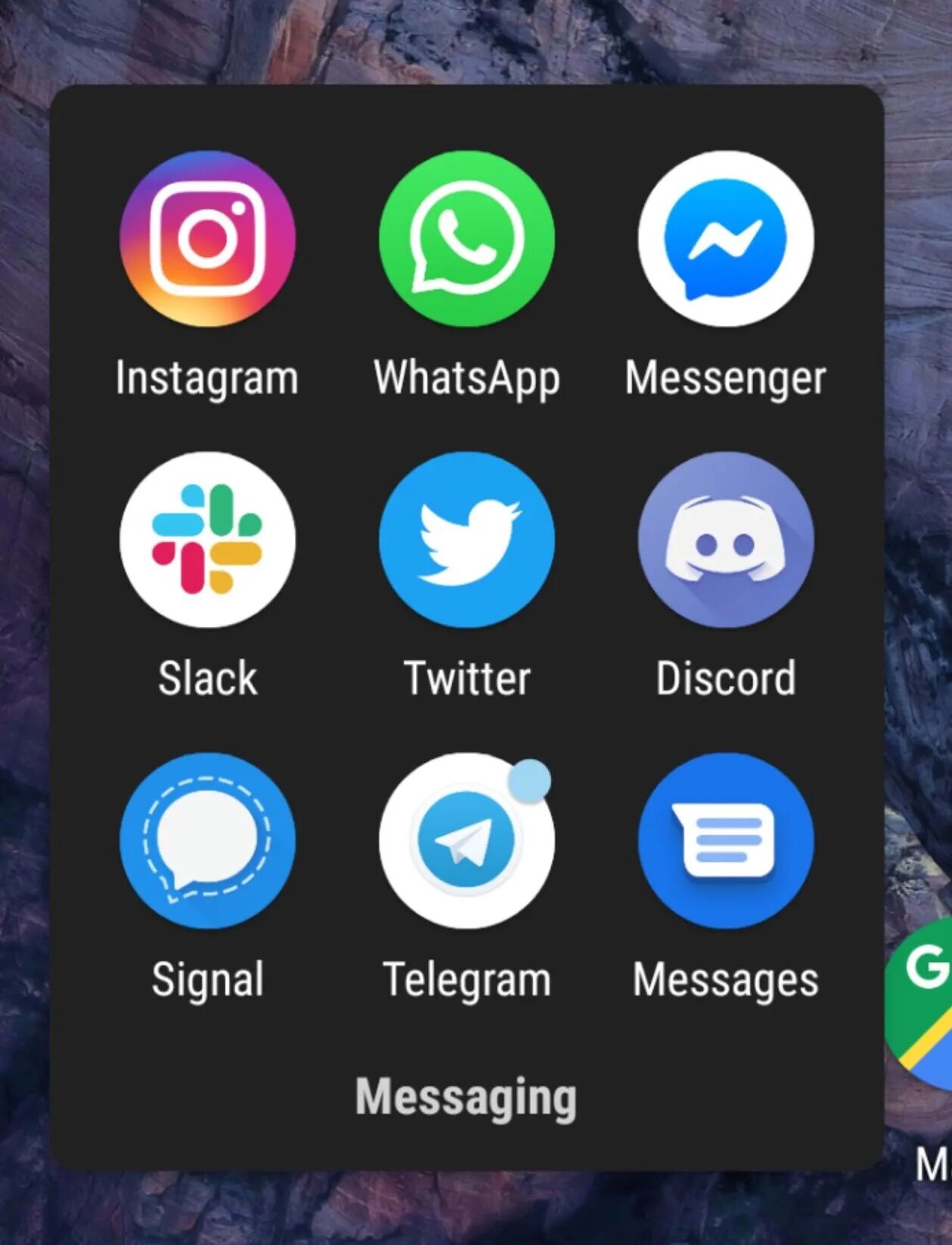Open the Instagram app
This screenshot has width=952, height=1245.
pyautogui.click(x=207, y=239)
